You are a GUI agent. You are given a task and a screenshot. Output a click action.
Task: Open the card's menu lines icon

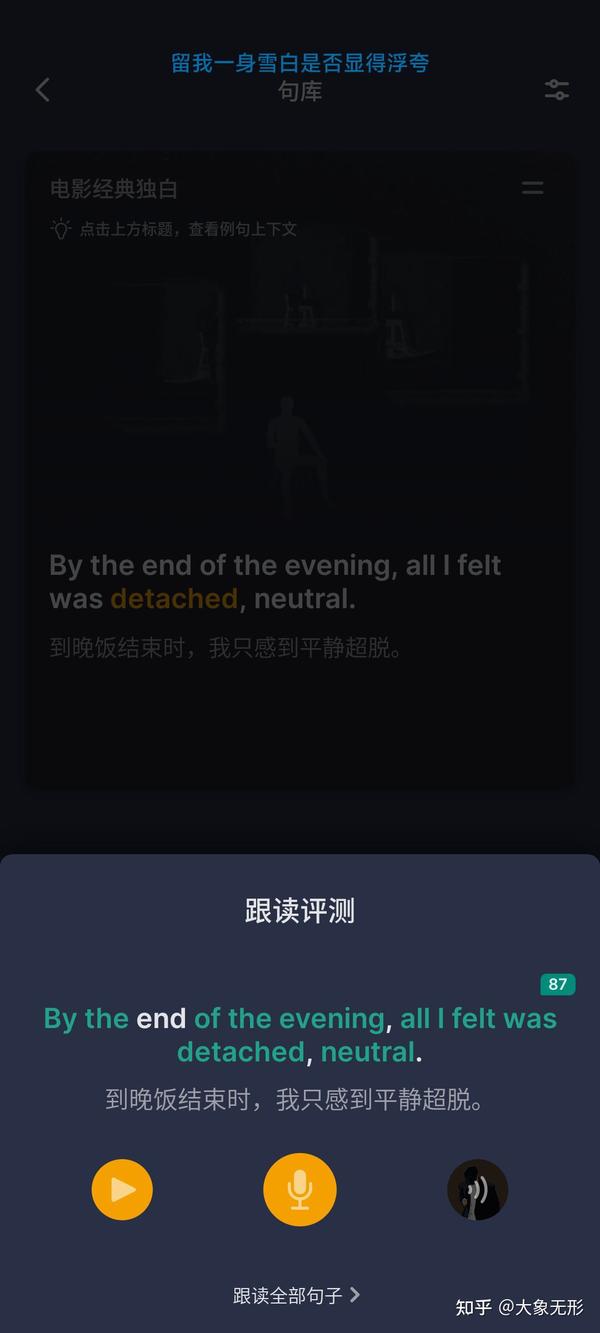tap(533, 187)
